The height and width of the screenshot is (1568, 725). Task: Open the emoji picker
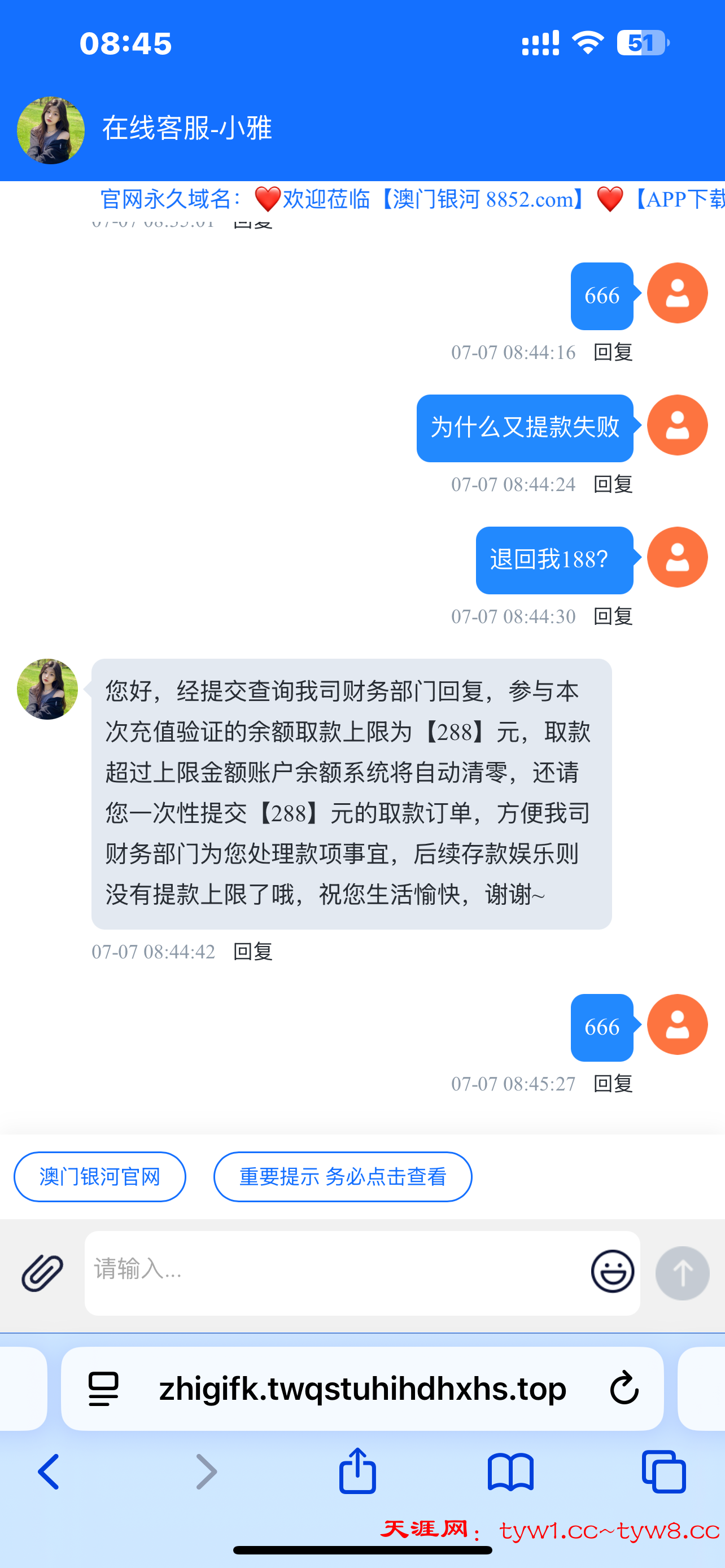pos(613,1272)
